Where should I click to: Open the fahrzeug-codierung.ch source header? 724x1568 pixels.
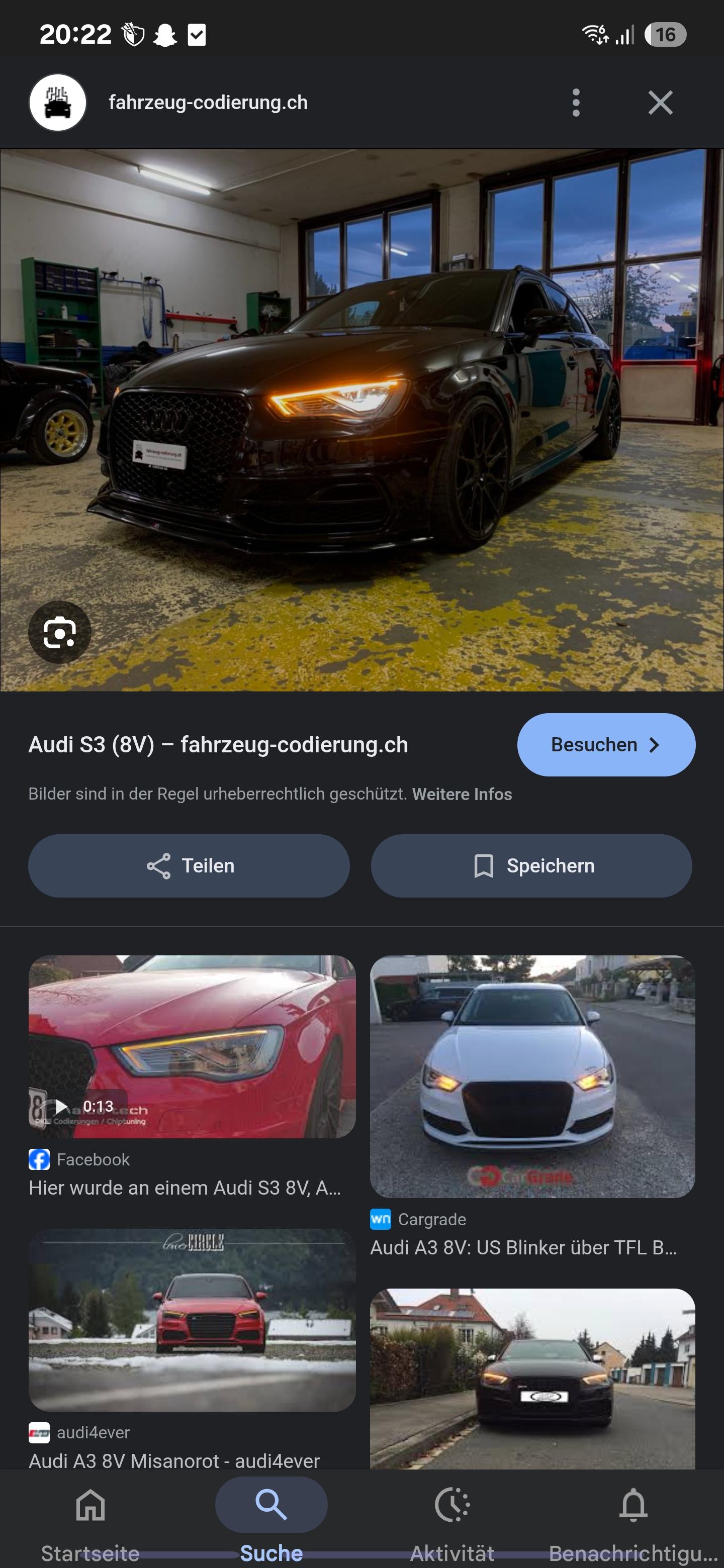[x=207, y=102]
